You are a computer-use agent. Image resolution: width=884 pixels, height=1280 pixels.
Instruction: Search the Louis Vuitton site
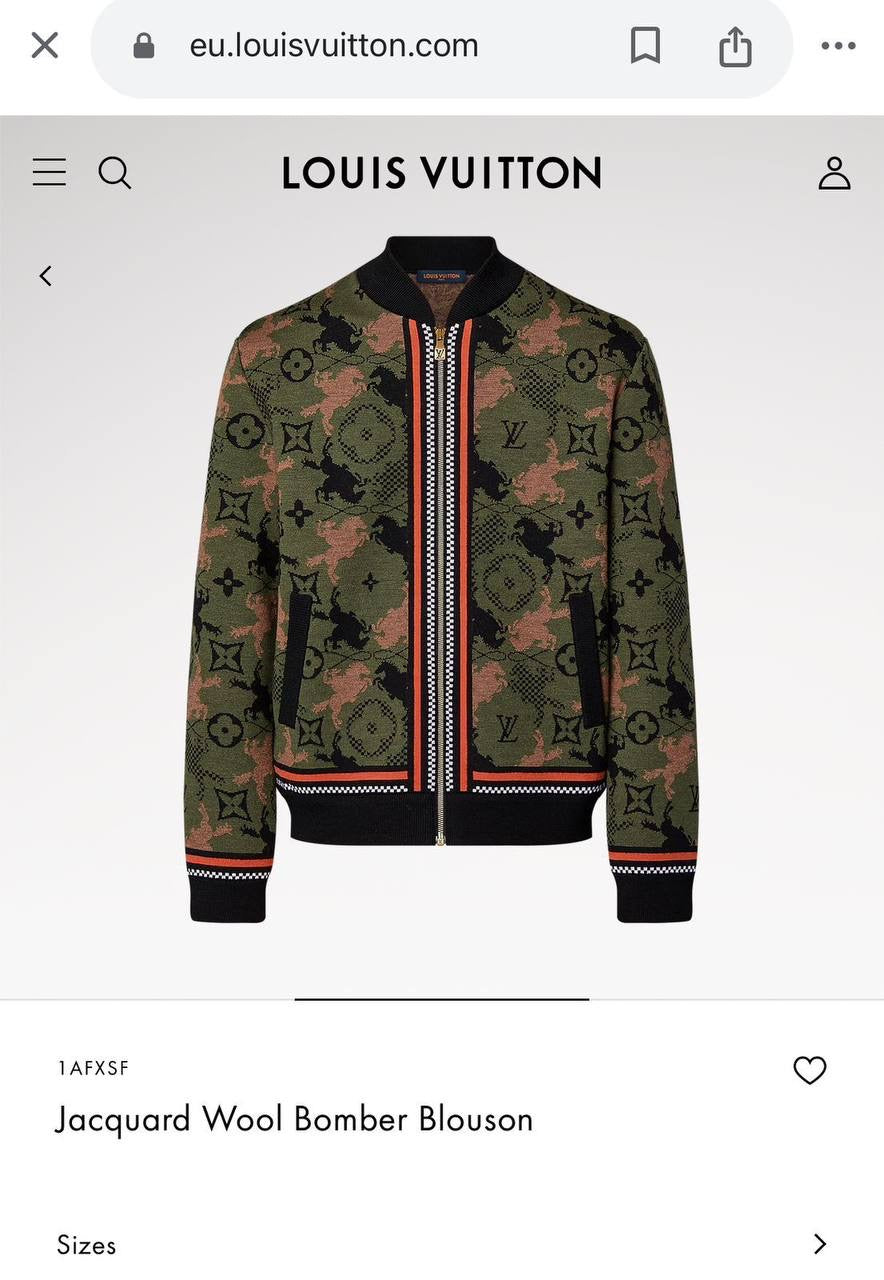tap(115, 173)
